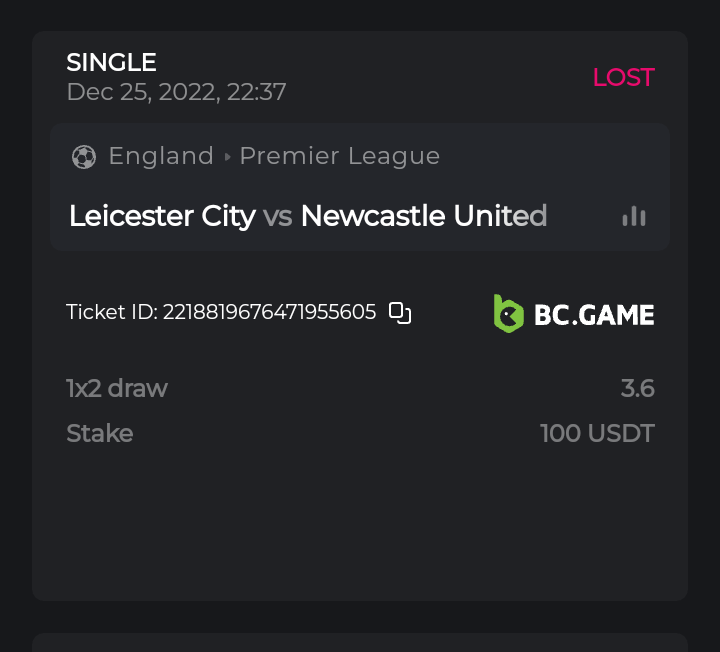Copy the ticket ID

(400, 313)
